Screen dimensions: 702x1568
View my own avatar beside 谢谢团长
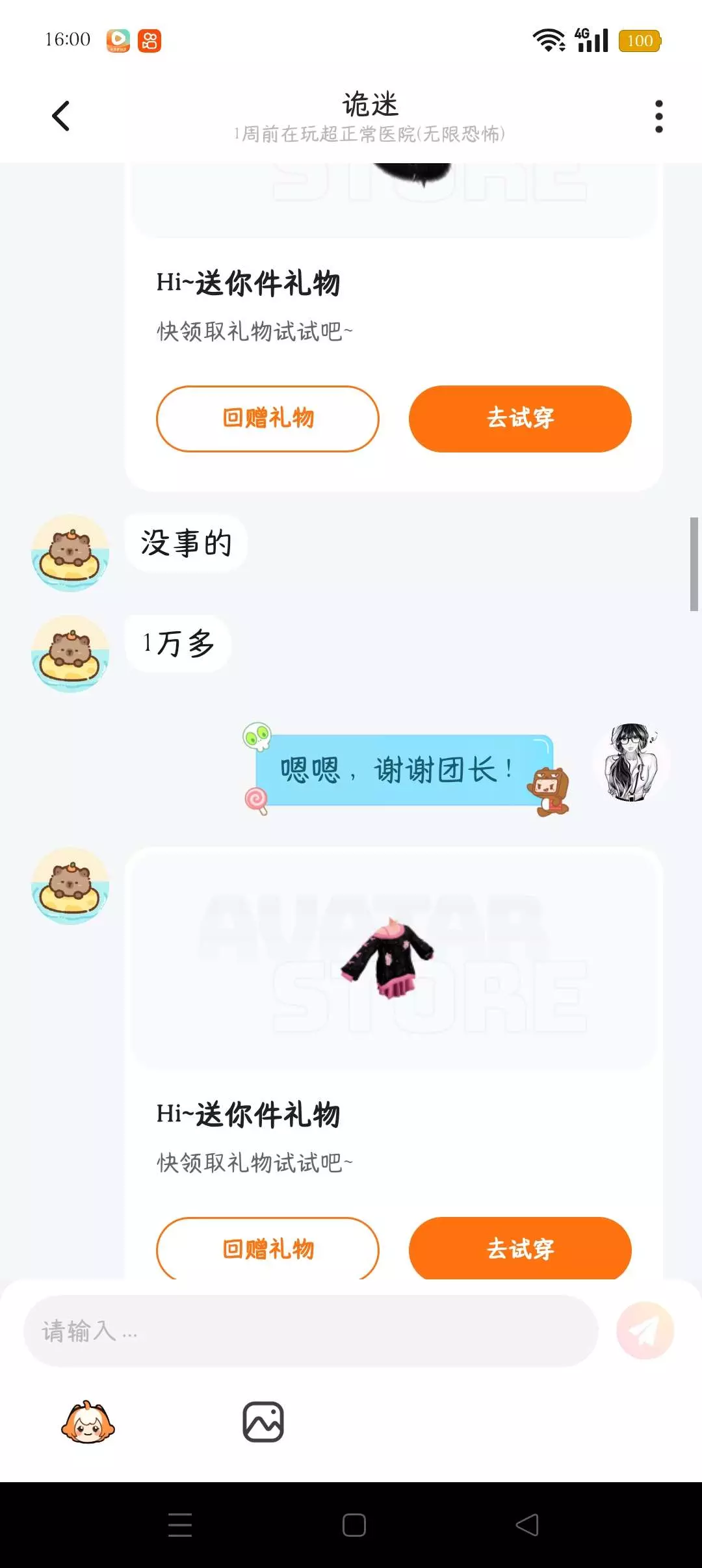630,762
